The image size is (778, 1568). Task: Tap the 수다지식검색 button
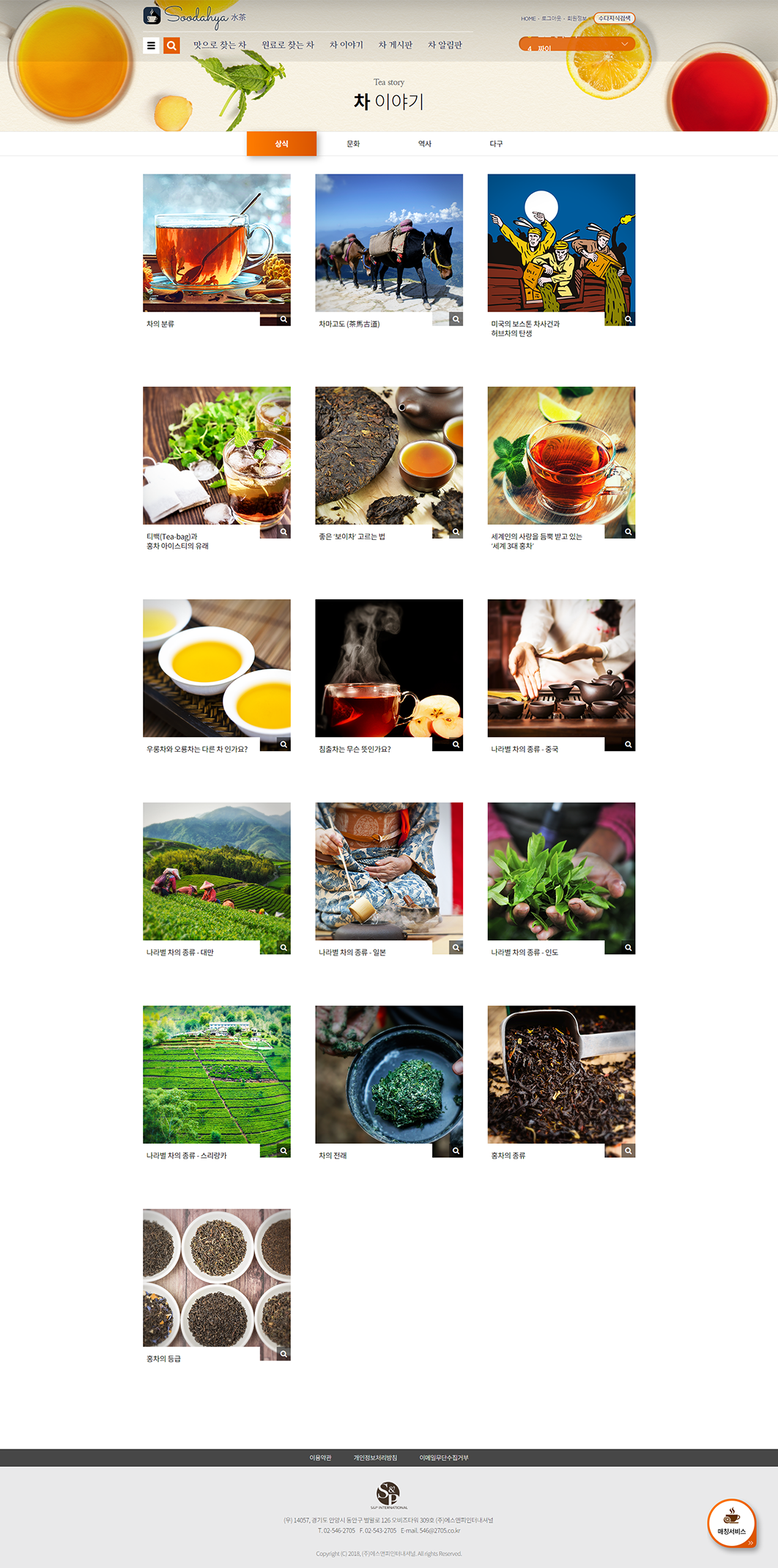pyautogui.click(x=614, y=18)
